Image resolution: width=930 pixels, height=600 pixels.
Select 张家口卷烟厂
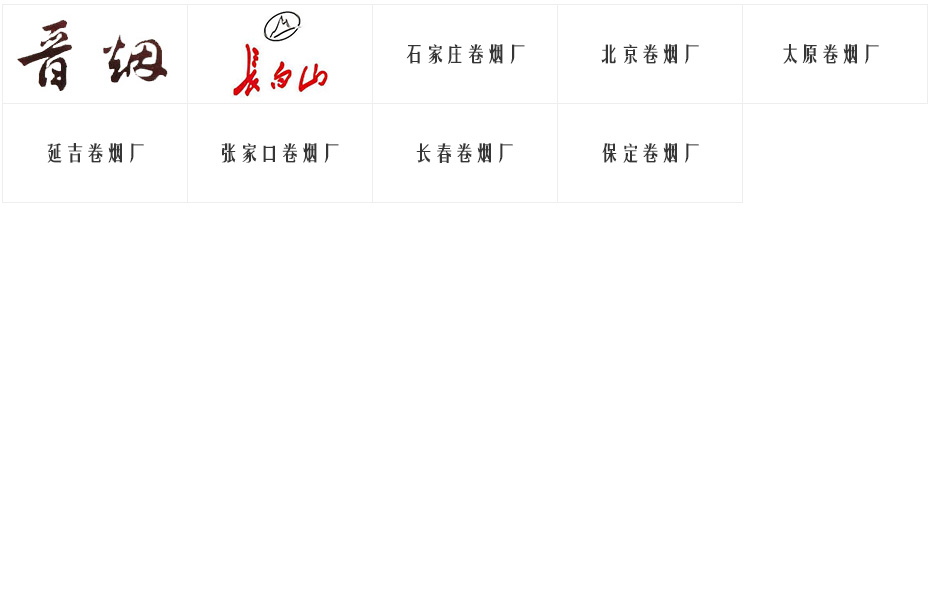(x=280, y=153)
